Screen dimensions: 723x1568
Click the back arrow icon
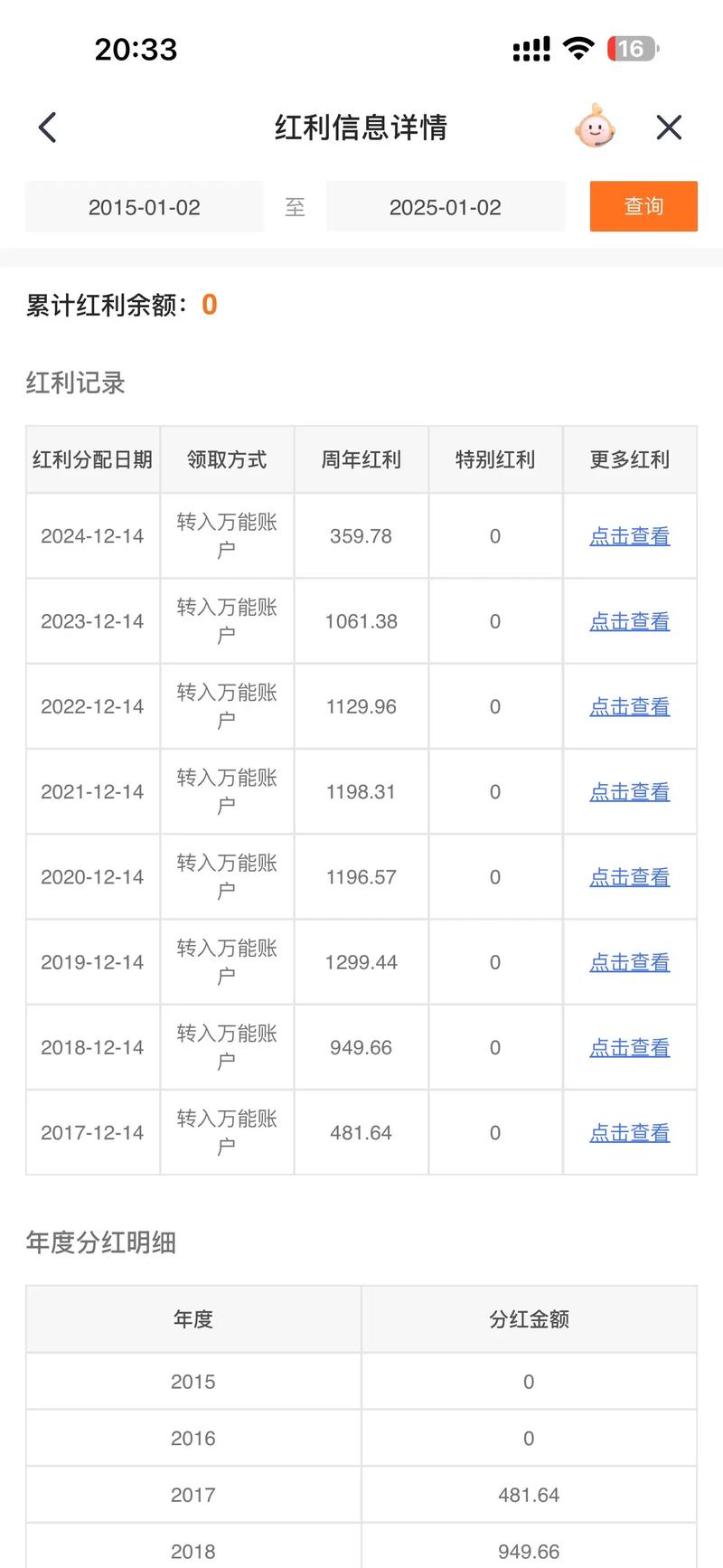coord(47,128)
